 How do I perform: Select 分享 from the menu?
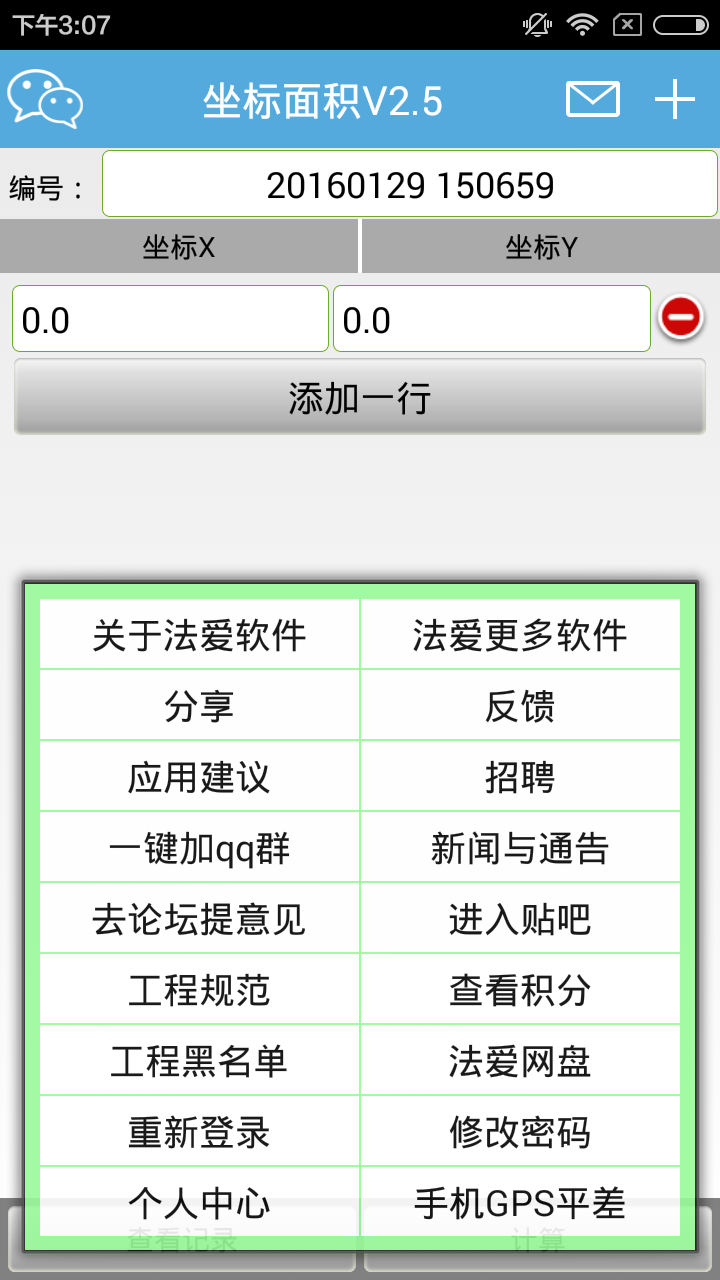(x=199, y=706)
